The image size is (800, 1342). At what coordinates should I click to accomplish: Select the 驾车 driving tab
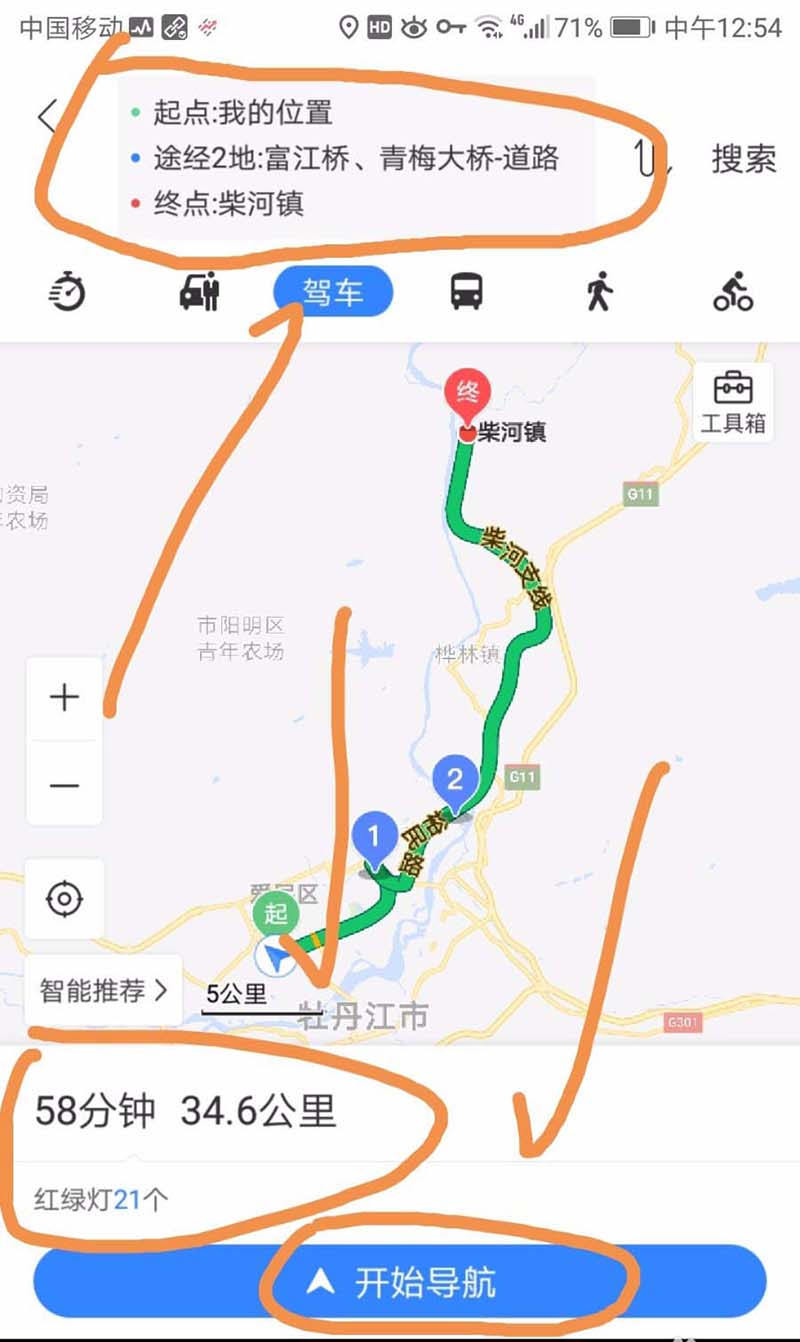333,293
